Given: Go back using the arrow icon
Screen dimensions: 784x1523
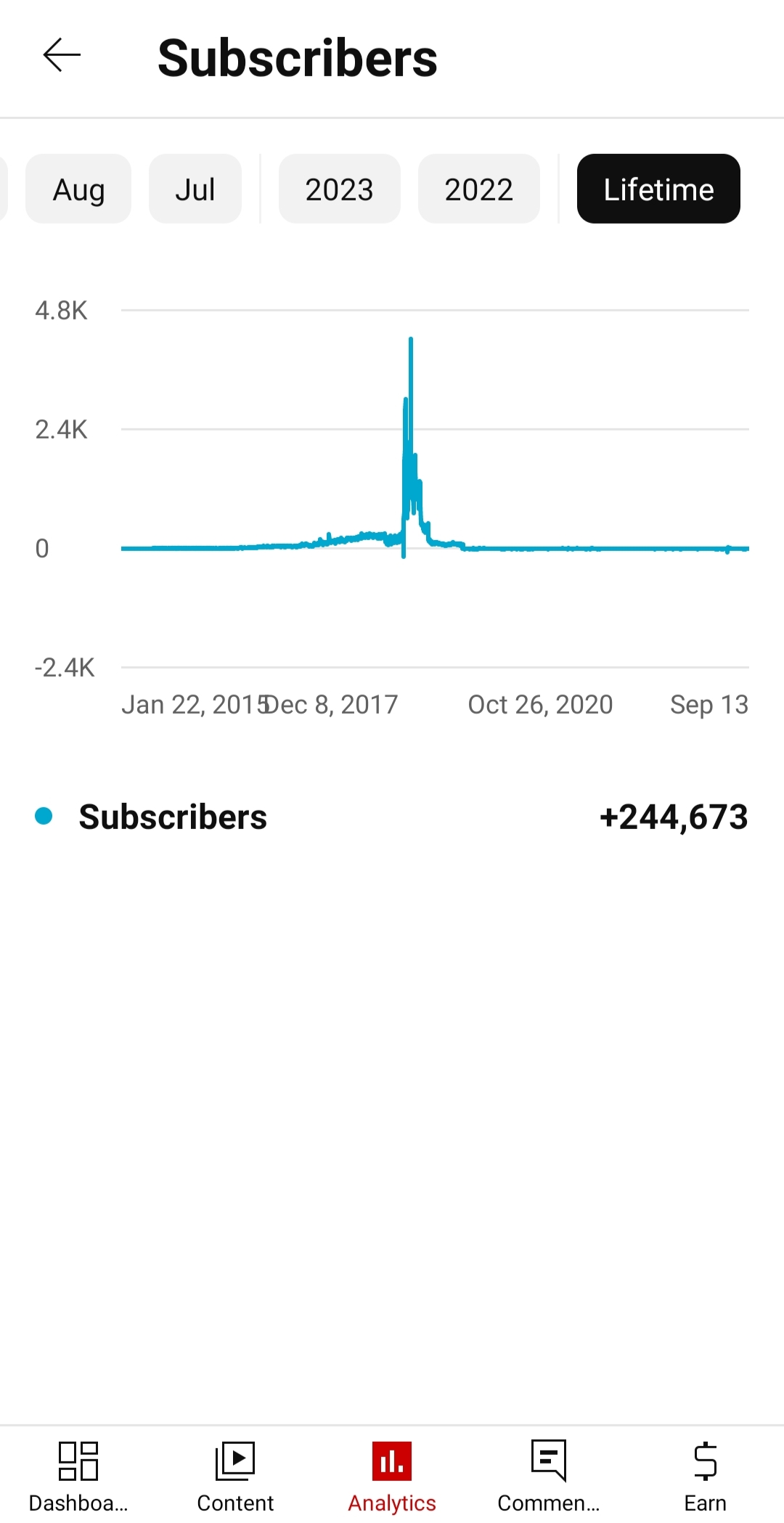Looking at the screenshot, I should (x=62, y=56).
